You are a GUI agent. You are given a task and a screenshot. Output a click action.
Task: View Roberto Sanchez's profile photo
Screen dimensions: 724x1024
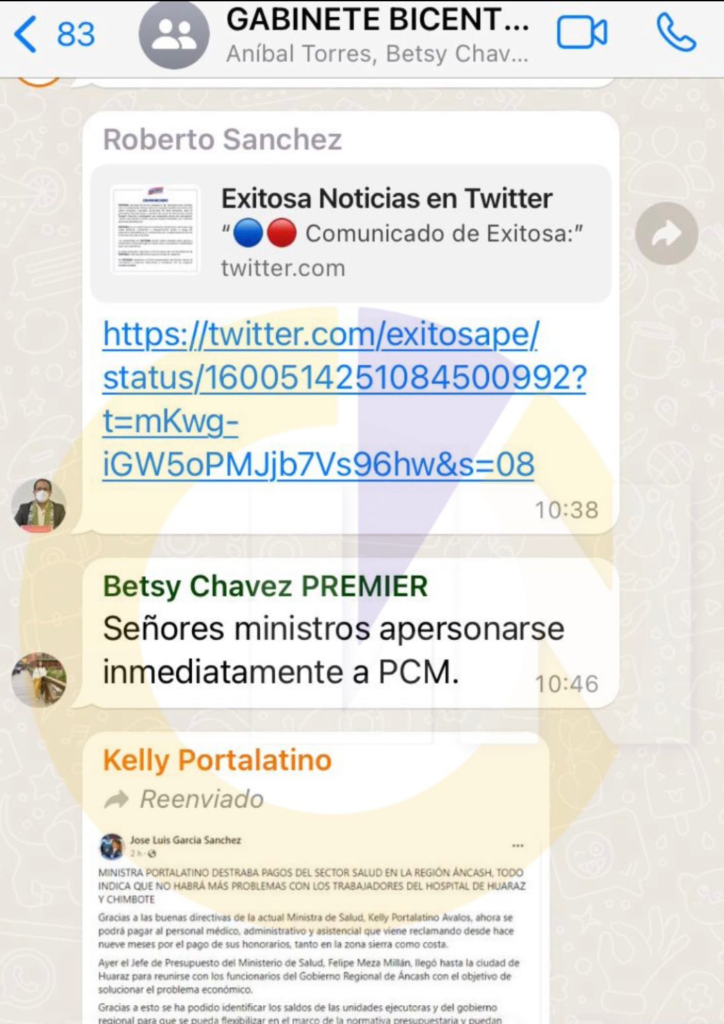[40, 505]
